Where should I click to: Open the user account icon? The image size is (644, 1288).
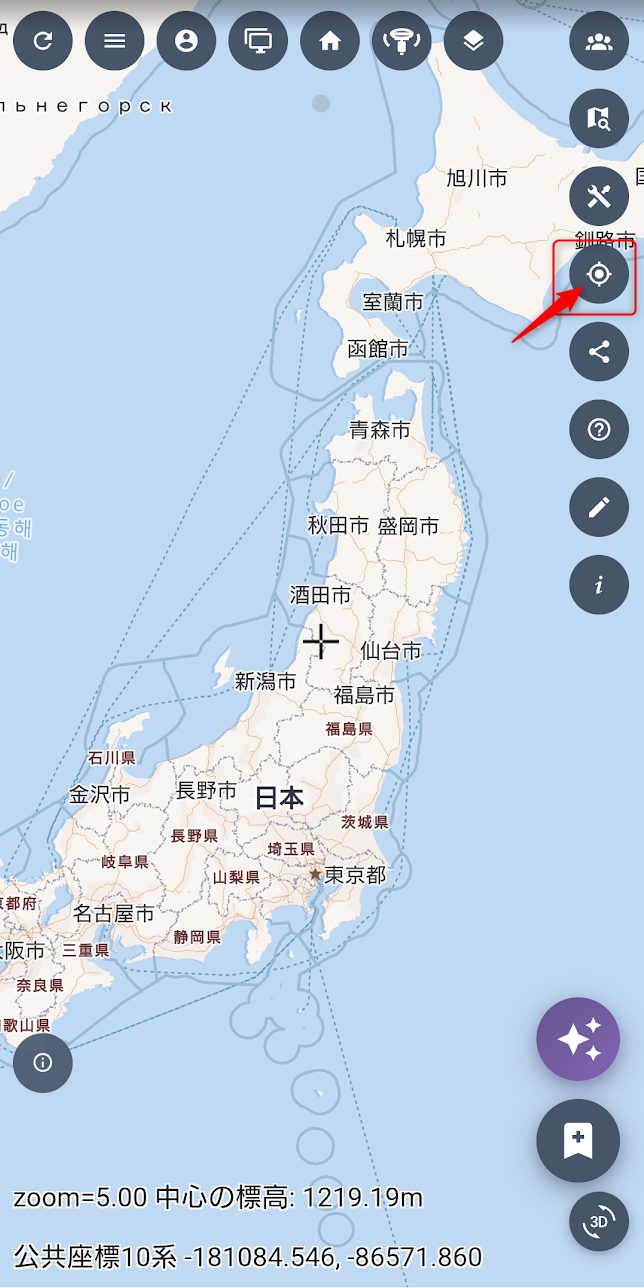[187, 41]
